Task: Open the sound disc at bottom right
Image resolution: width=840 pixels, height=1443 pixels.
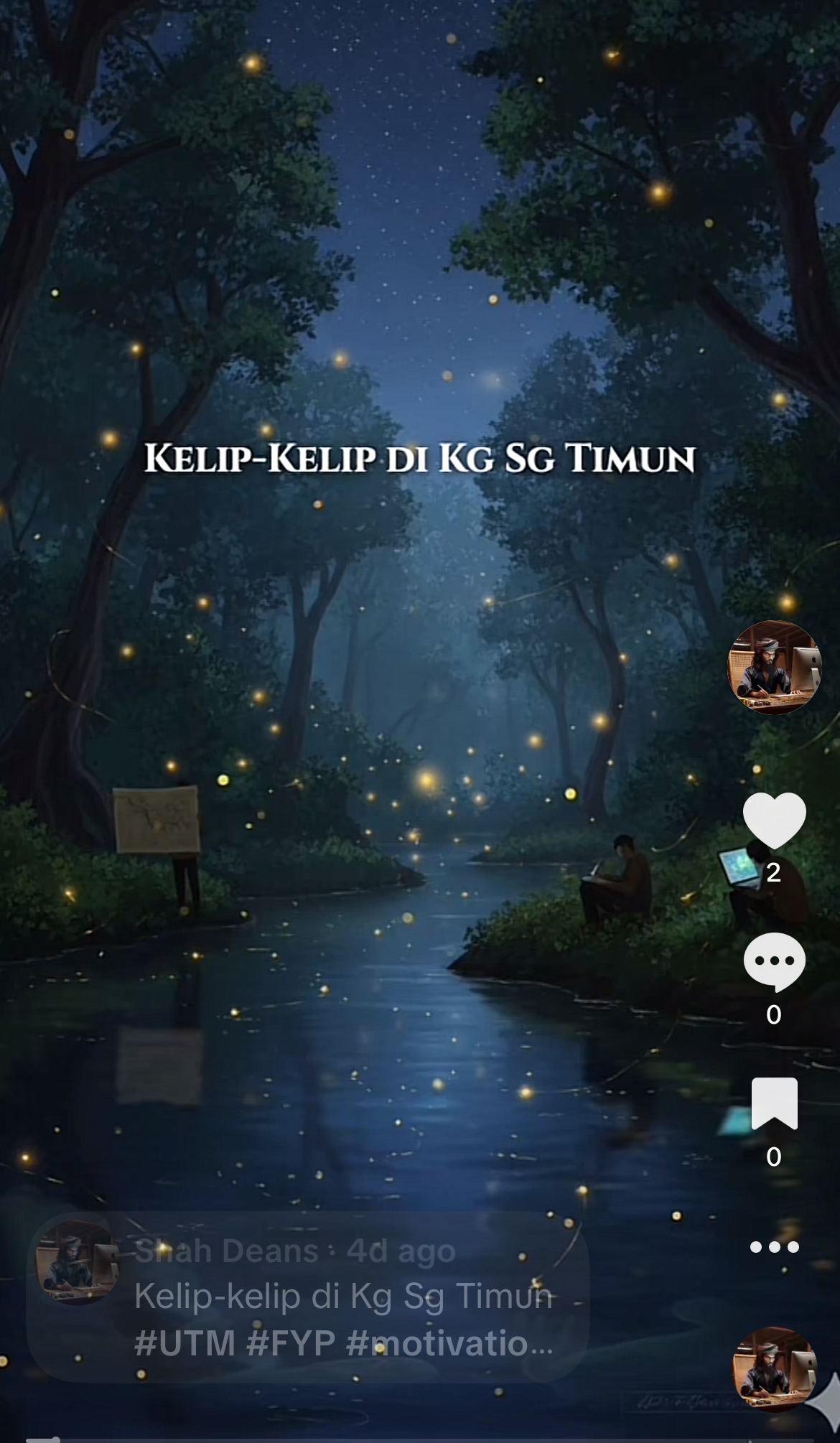Action: click(x=774, y=1369)
